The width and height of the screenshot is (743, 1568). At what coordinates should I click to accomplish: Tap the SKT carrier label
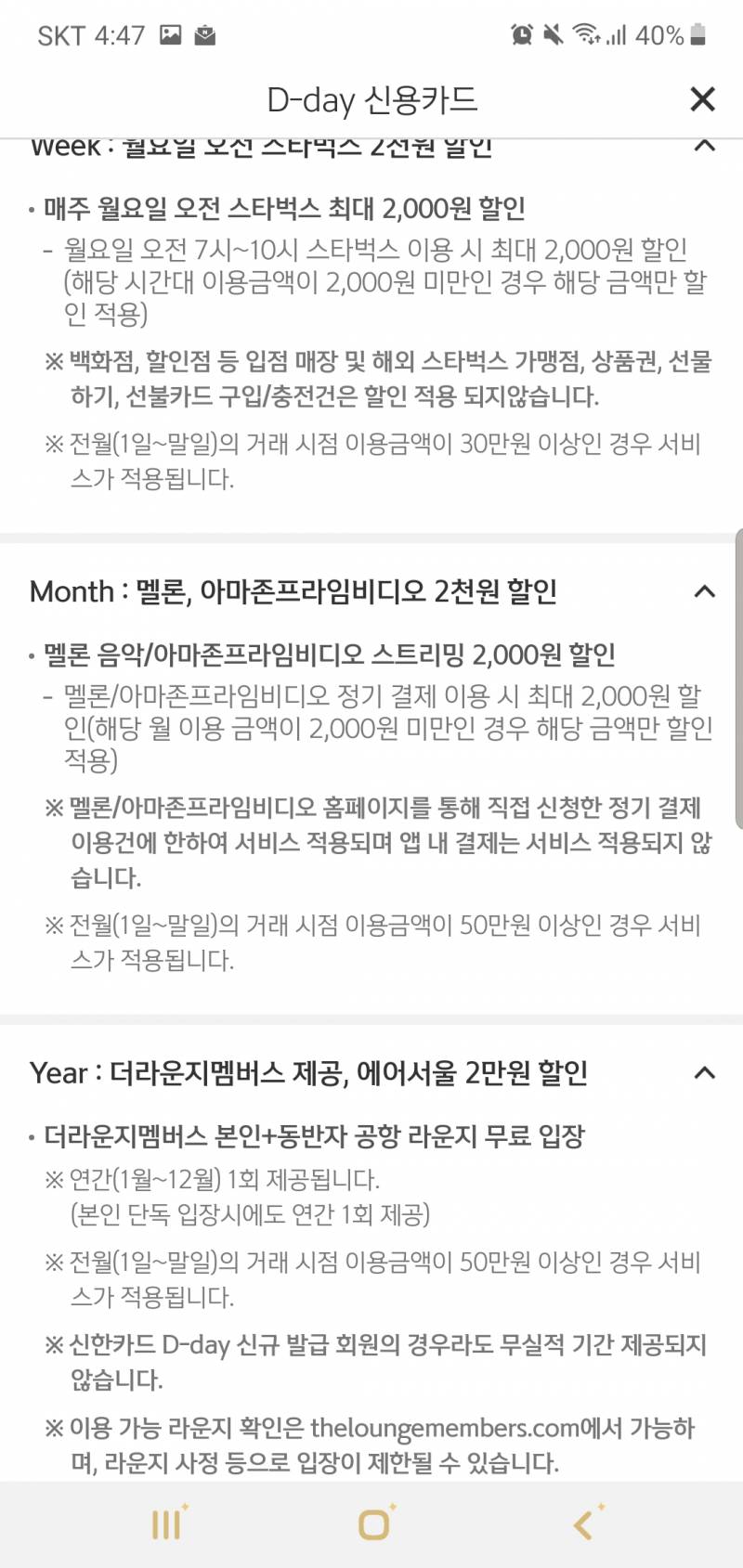point(60,34)
